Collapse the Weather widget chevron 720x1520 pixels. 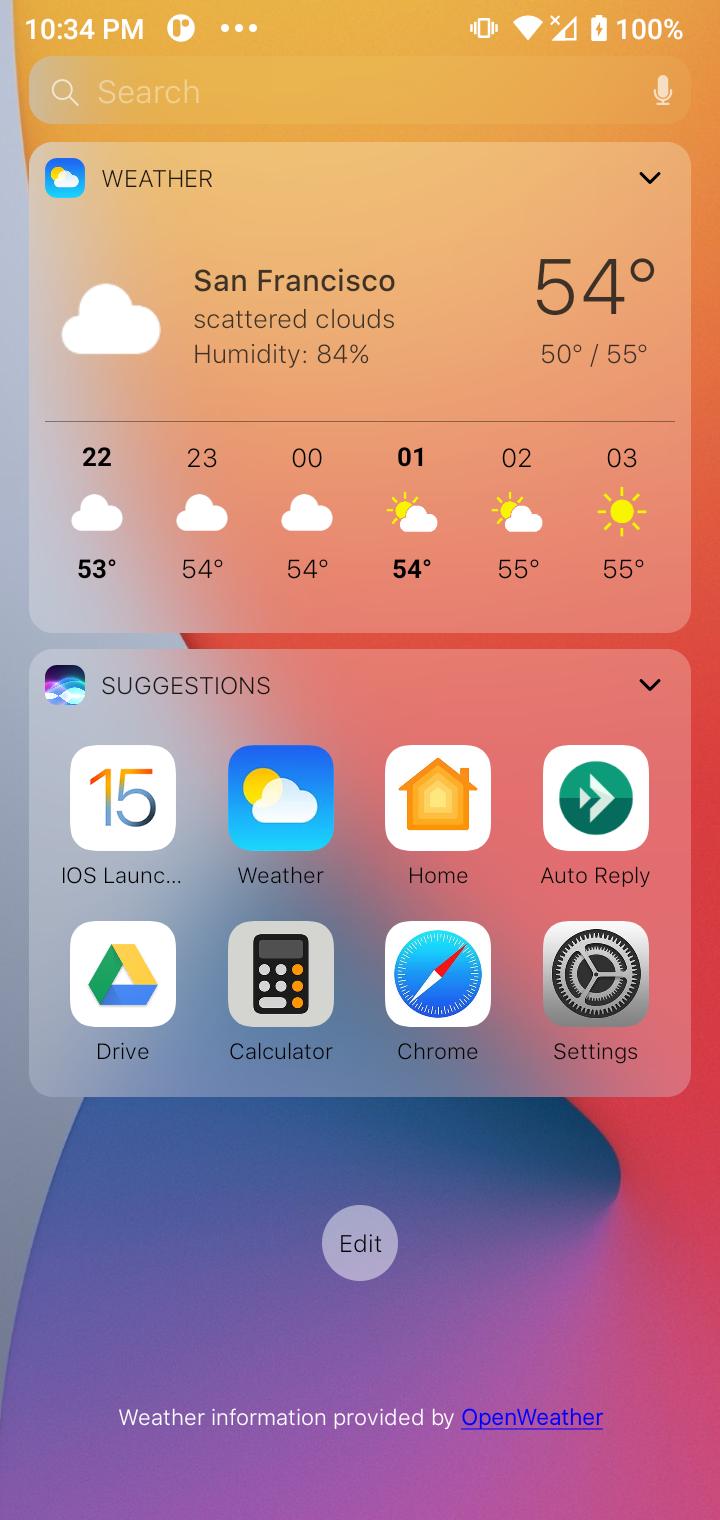click(650, 178)
